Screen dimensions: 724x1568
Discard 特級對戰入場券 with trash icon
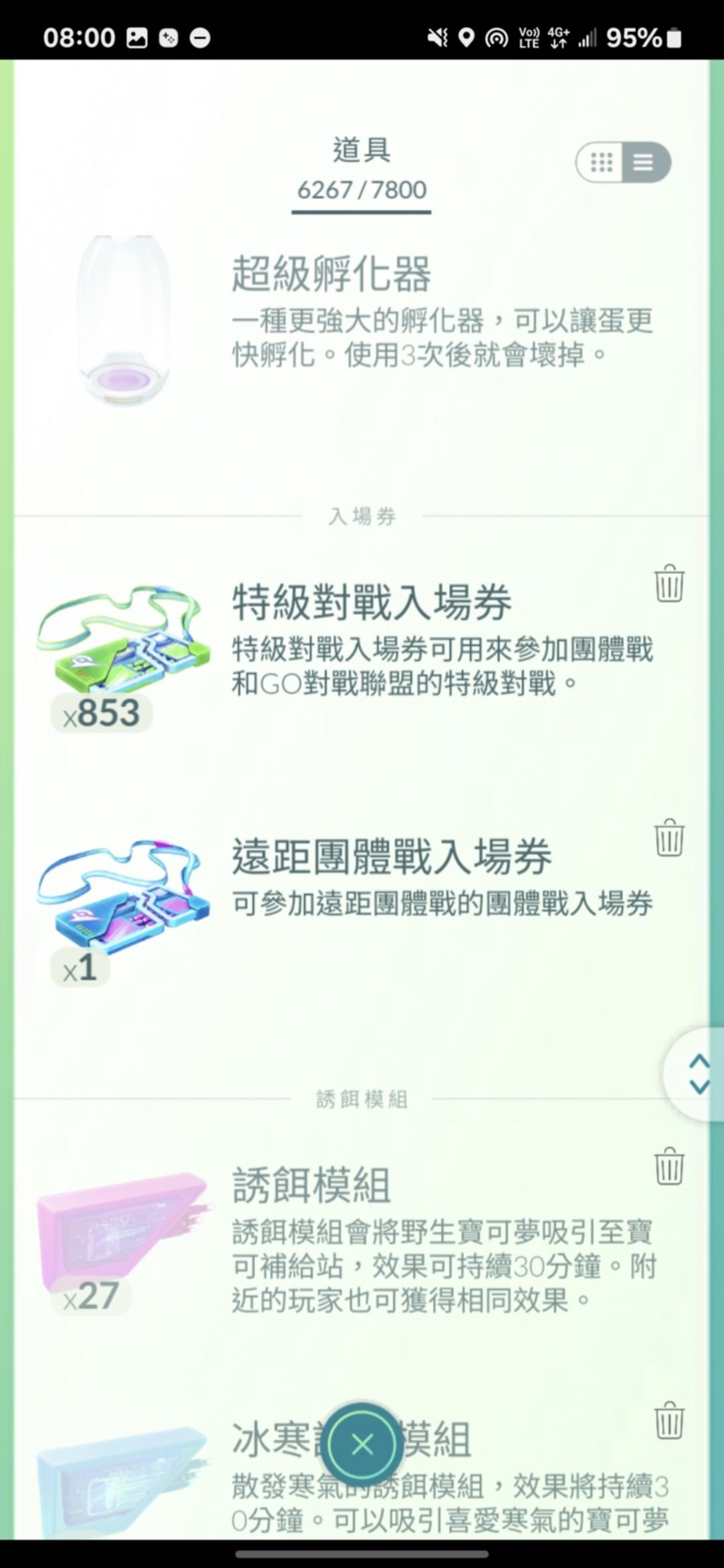668,583
